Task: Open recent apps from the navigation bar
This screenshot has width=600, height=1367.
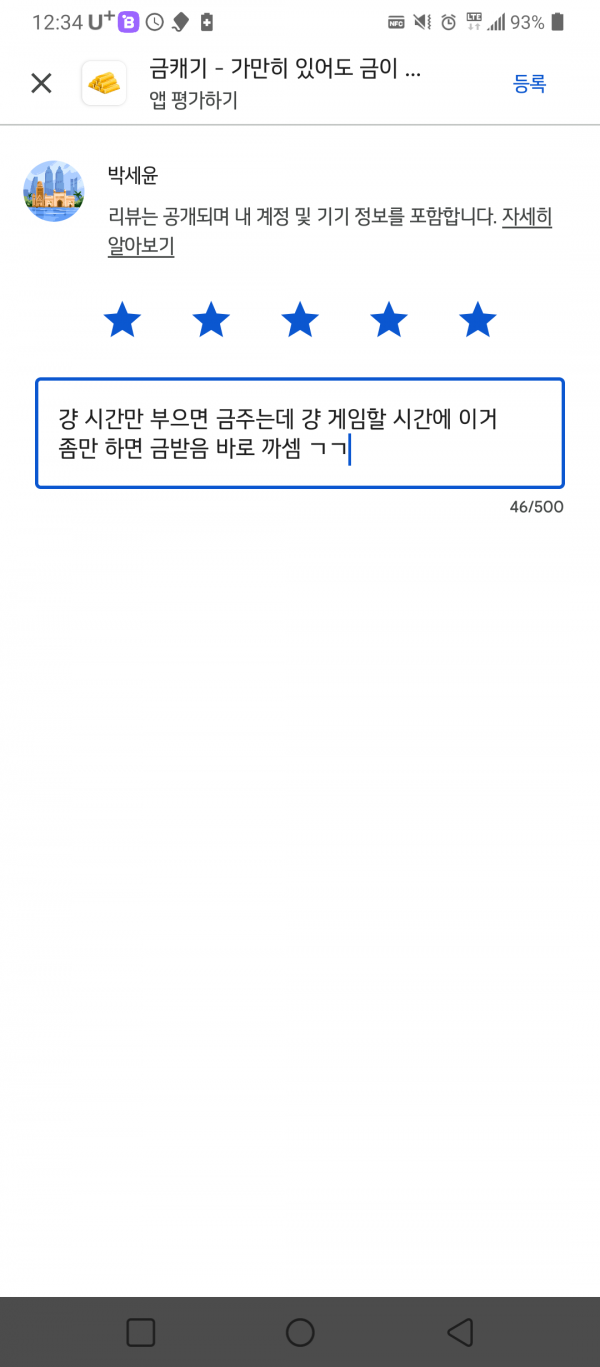Action: click(141, 1332)
